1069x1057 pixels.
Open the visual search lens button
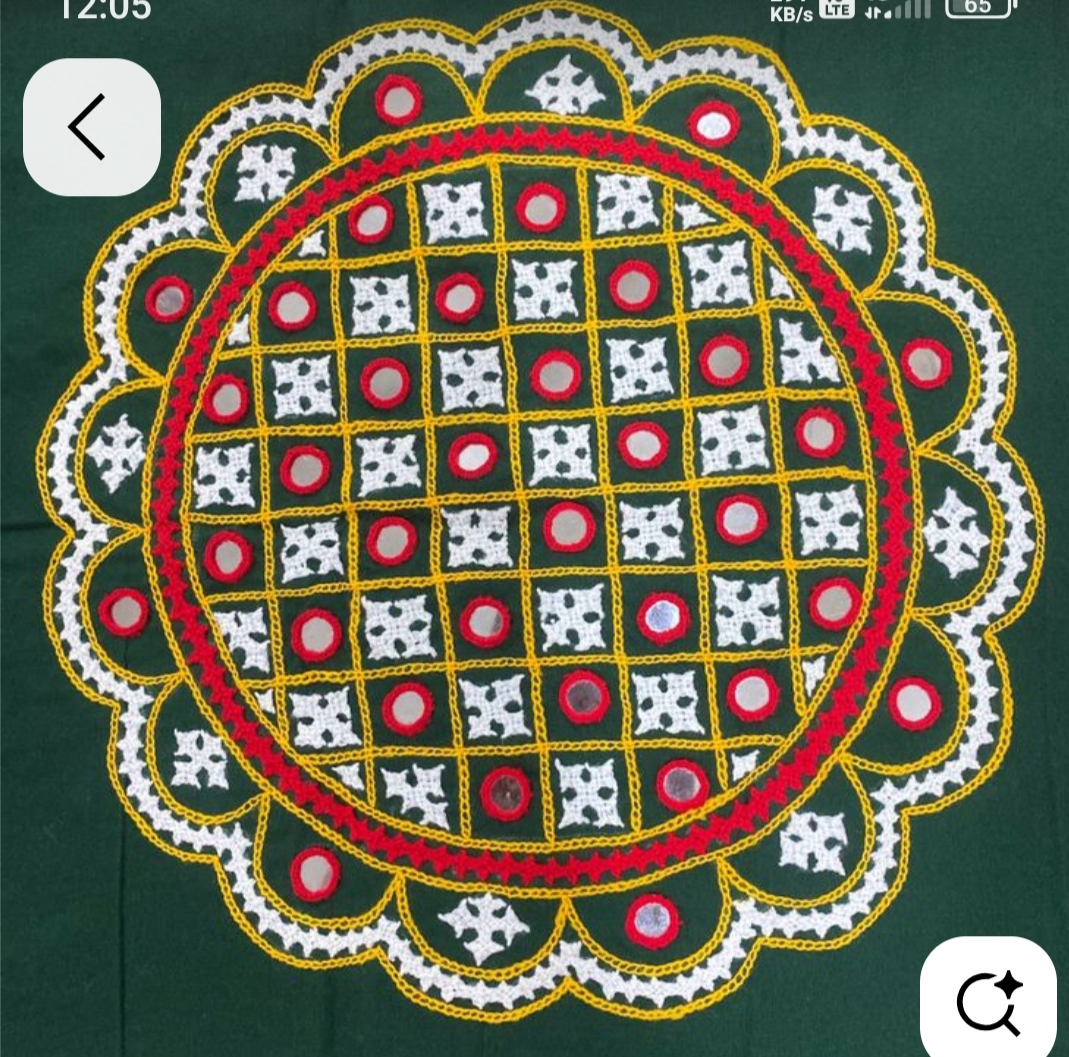point(988,1001)
